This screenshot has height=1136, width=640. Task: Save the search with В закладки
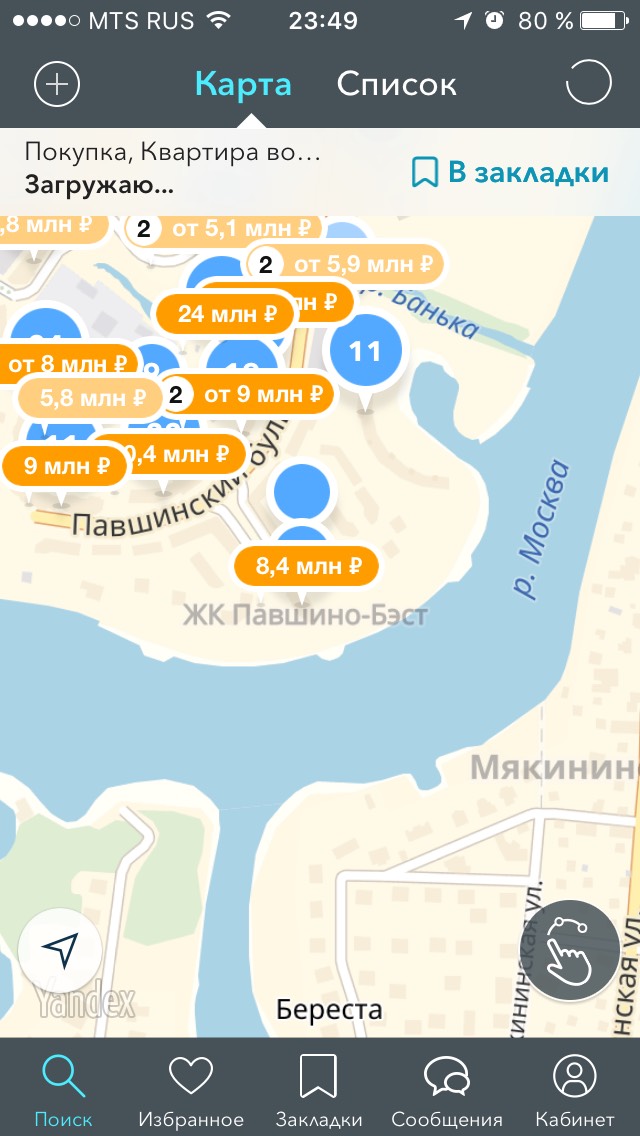coord(511,172)
